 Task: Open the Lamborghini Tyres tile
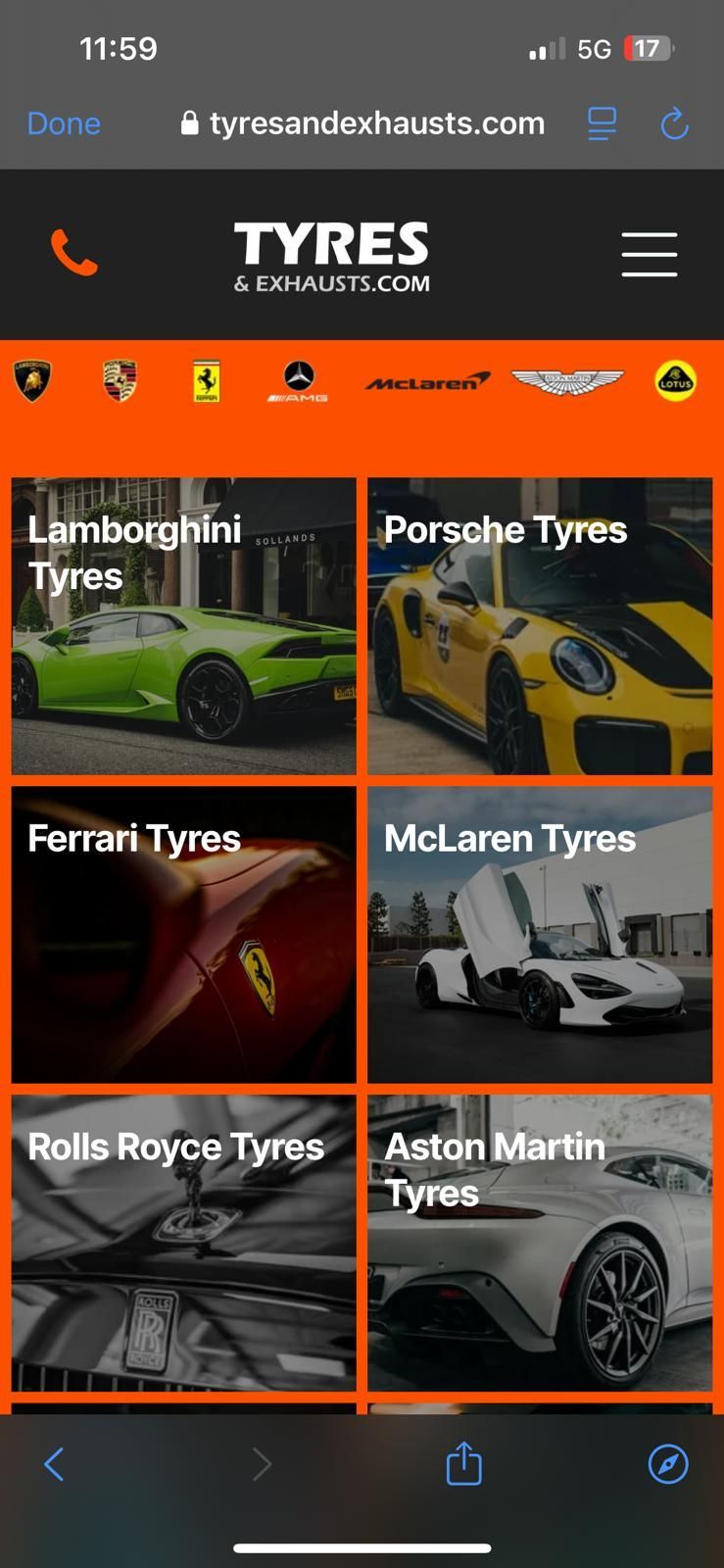click(183, 625)
